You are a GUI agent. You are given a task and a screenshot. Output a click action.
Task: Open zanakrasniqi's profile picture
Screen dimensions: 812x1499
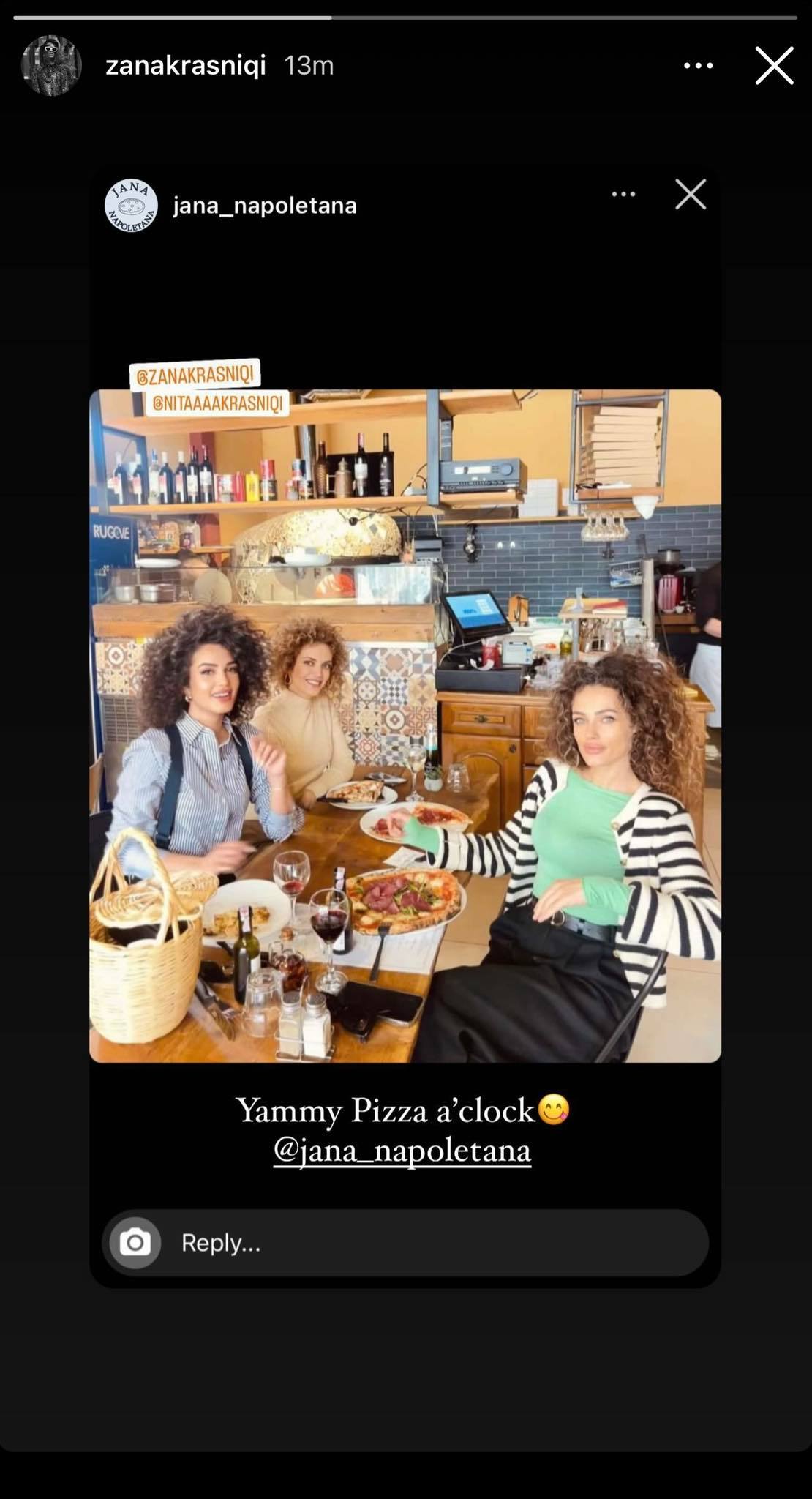click(51, 66)
